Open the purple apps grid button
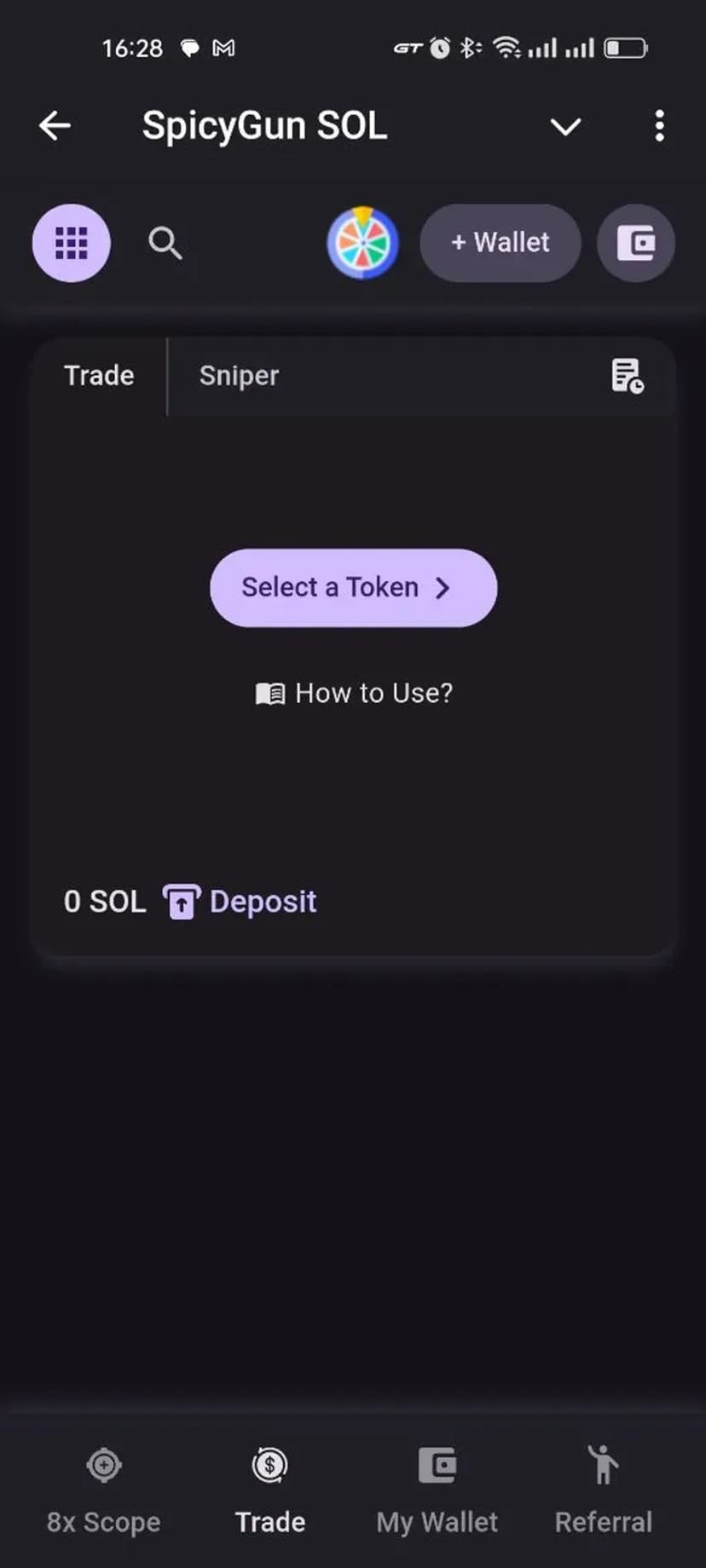Screen dimensions: 706x1568 (x=72, y=243)
